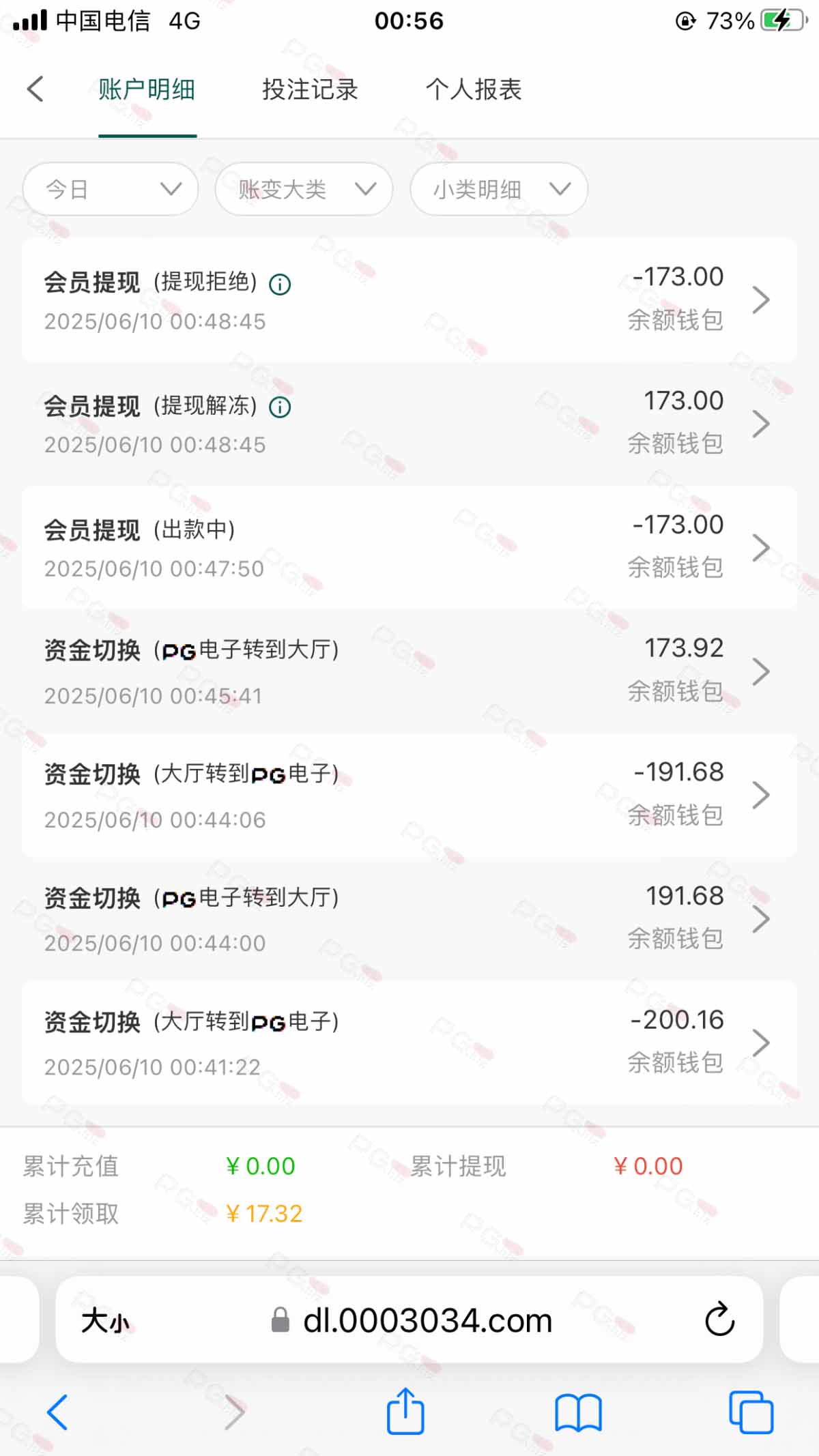The height and width of the screenshot is (1456, 819).
Task: Open the 191.68 PG电子转到大厅 transfer
Action: pyautogui.click(x=409, y=918)
